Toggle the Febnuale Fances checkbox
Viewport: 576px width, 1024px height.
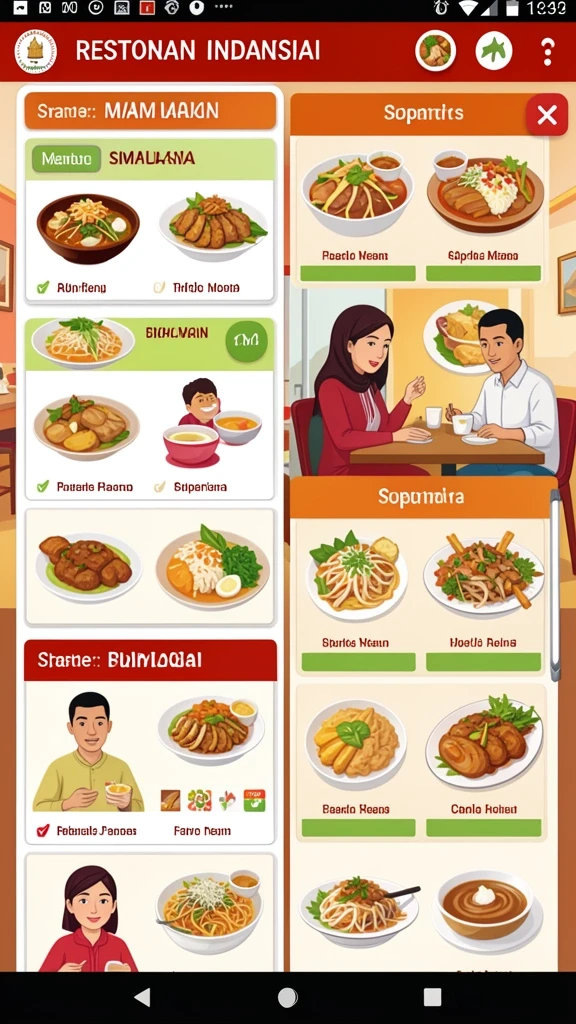point(43,830)
